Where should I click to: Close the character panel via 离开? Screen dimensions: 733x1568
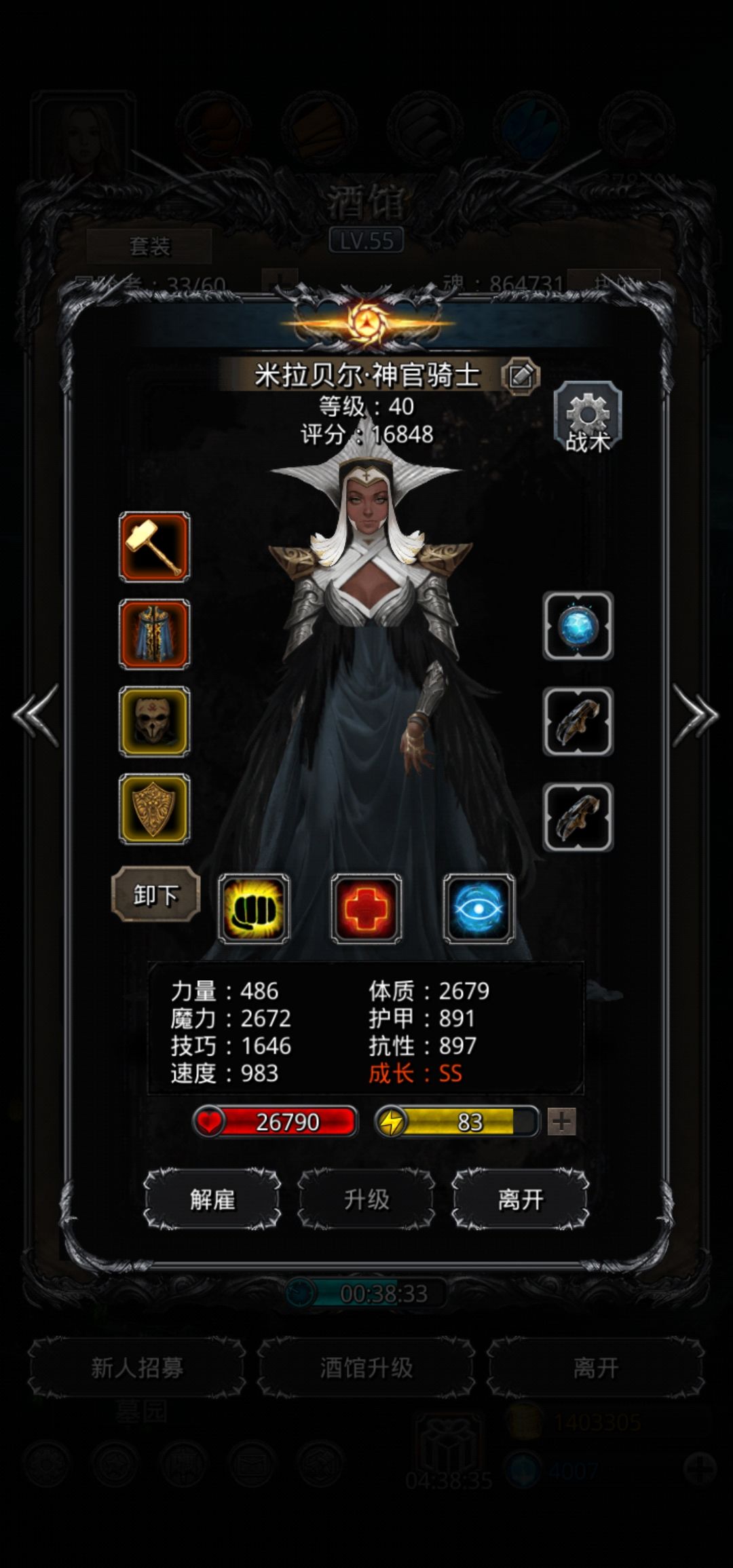point(521,1199)
